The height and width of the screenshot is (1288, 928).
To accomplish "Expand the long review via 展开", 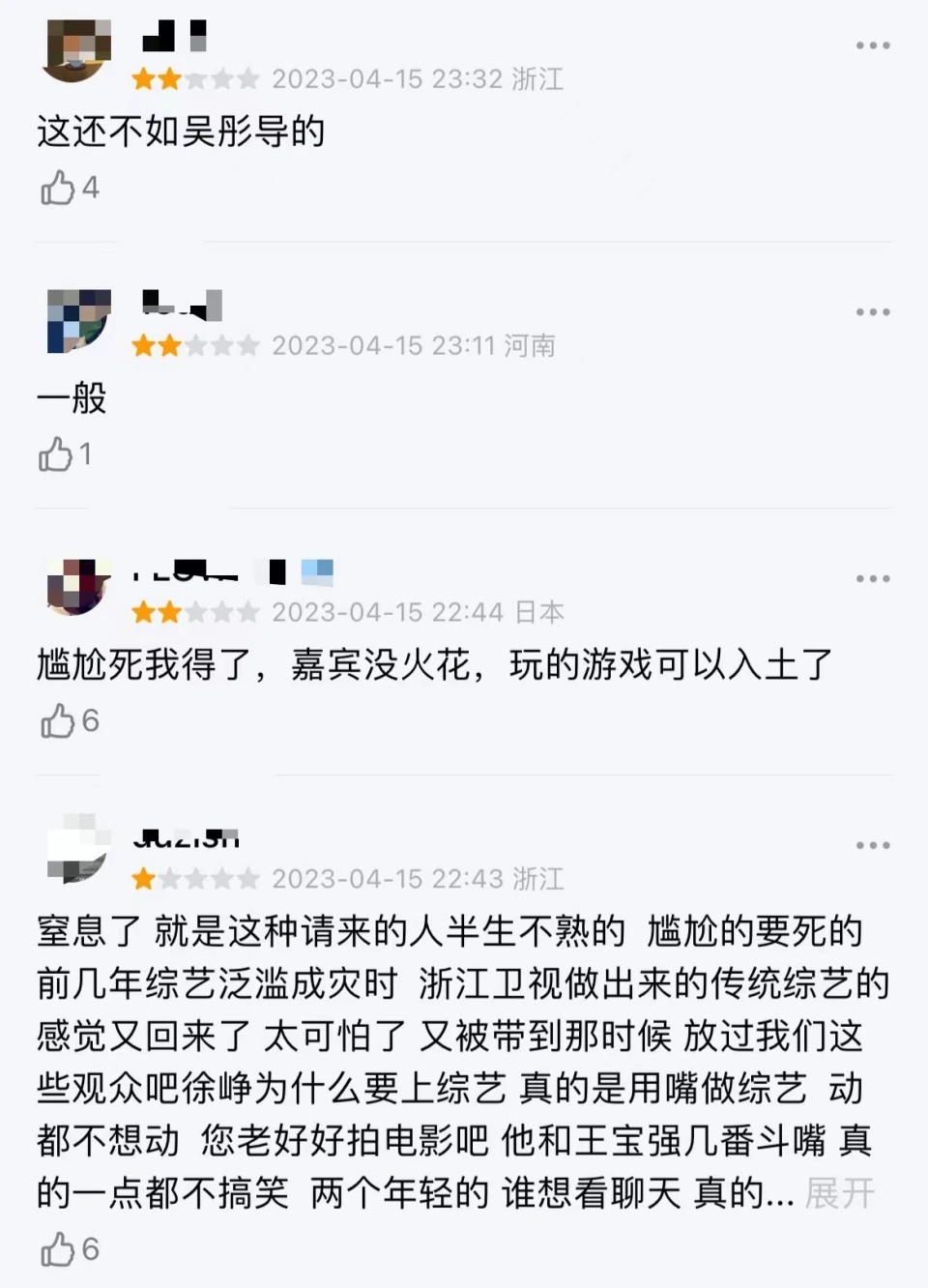I will pyautogui.click(x=839, y=1193).
